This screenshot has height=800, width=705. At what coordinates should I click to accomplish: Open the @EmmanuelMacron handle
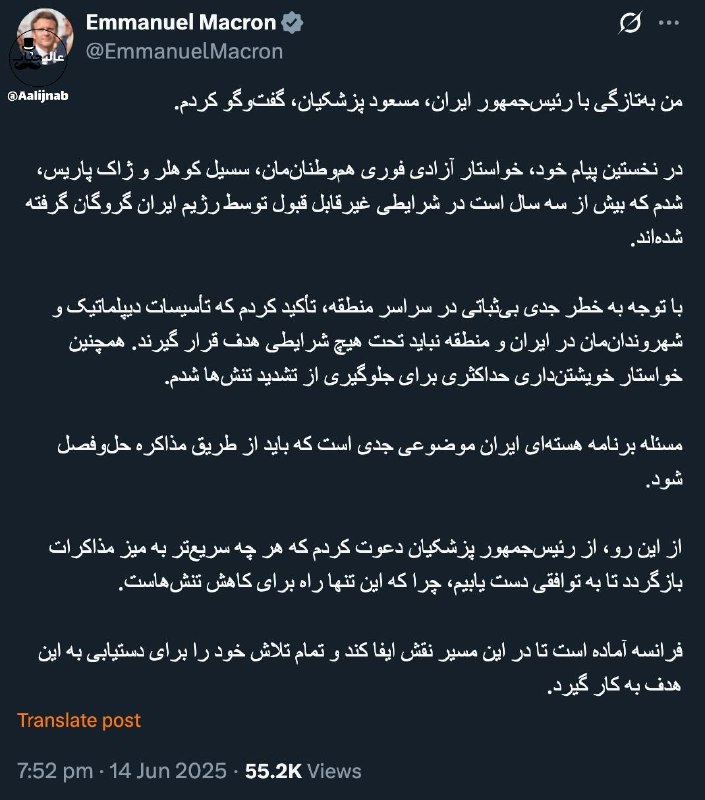click(x=185, y=51)
